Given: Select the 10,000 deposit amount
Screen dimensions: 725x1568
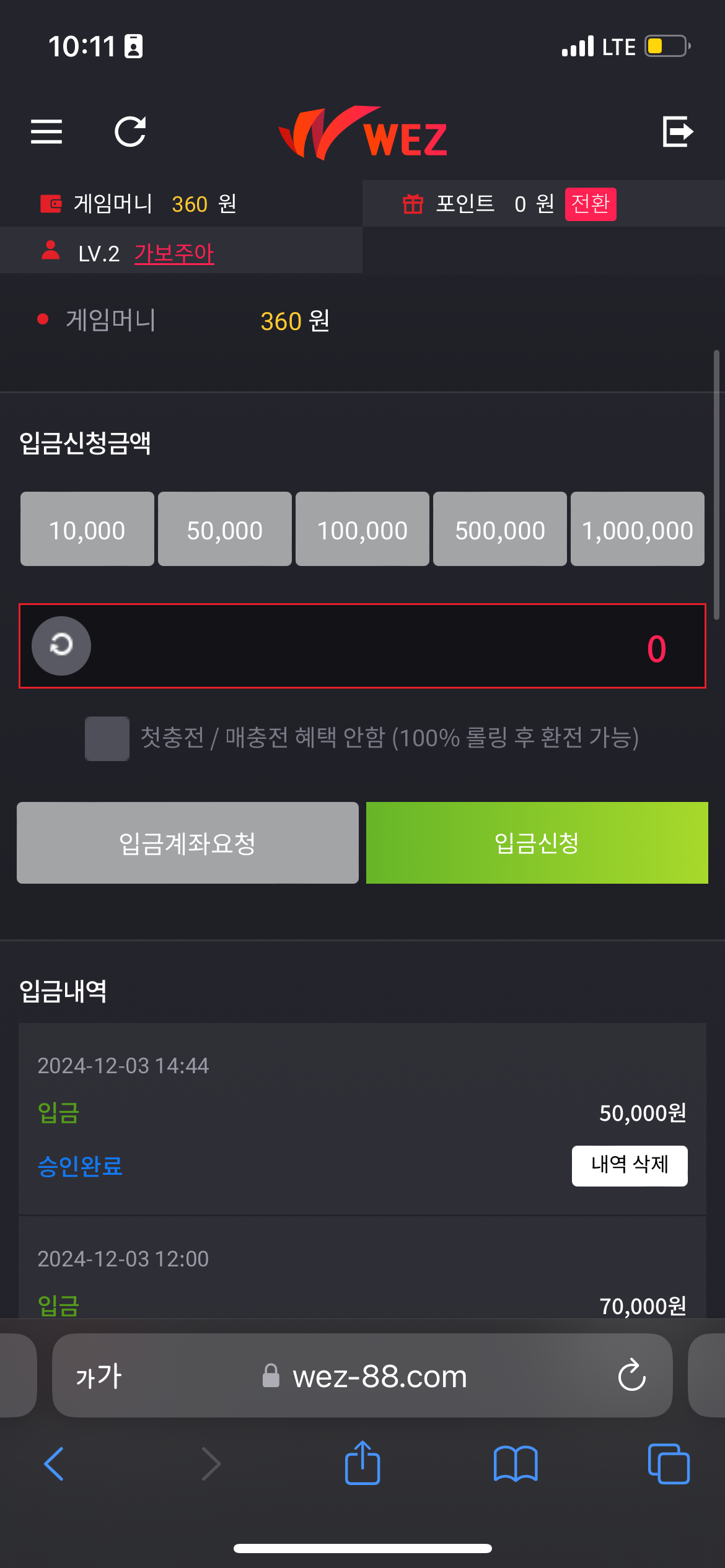Looking at the screenshot, I should tap(87, 529).
